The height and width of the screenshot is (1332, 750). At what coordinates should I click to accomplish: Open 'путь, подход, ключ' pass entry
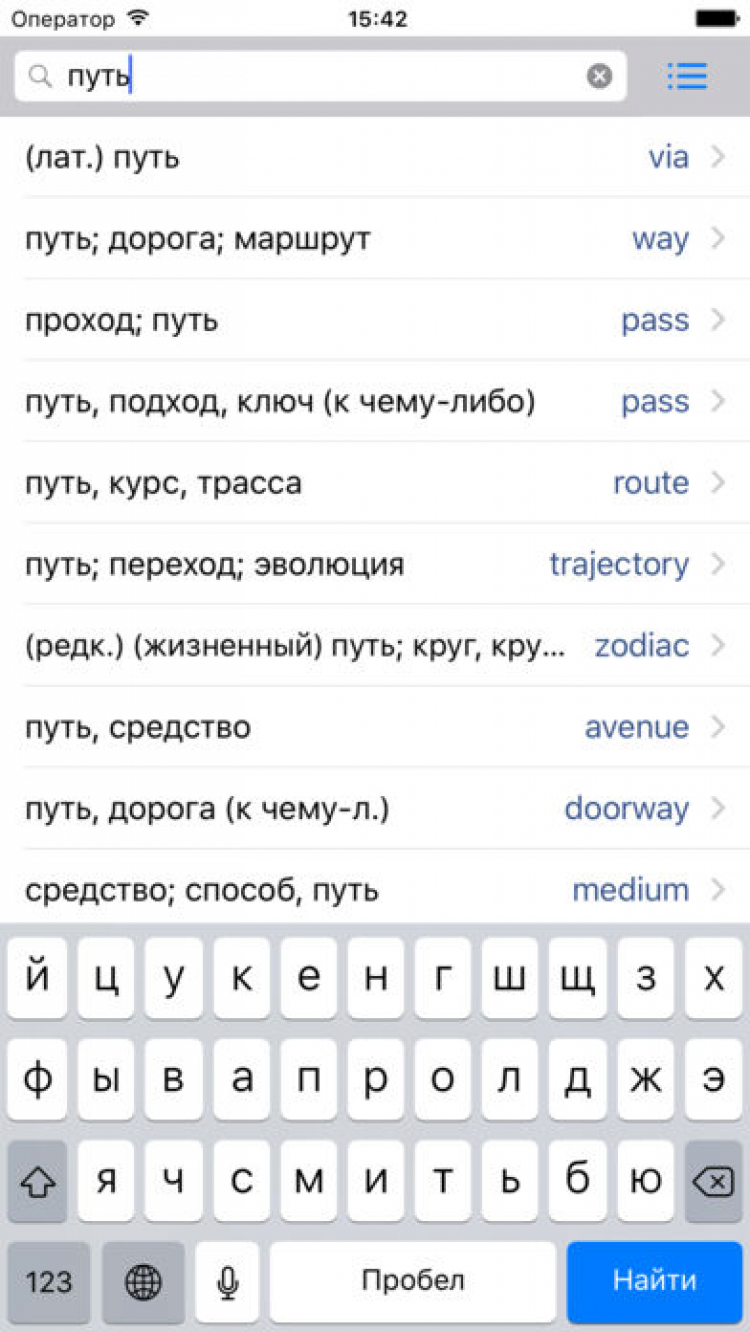tap(375, 402)
